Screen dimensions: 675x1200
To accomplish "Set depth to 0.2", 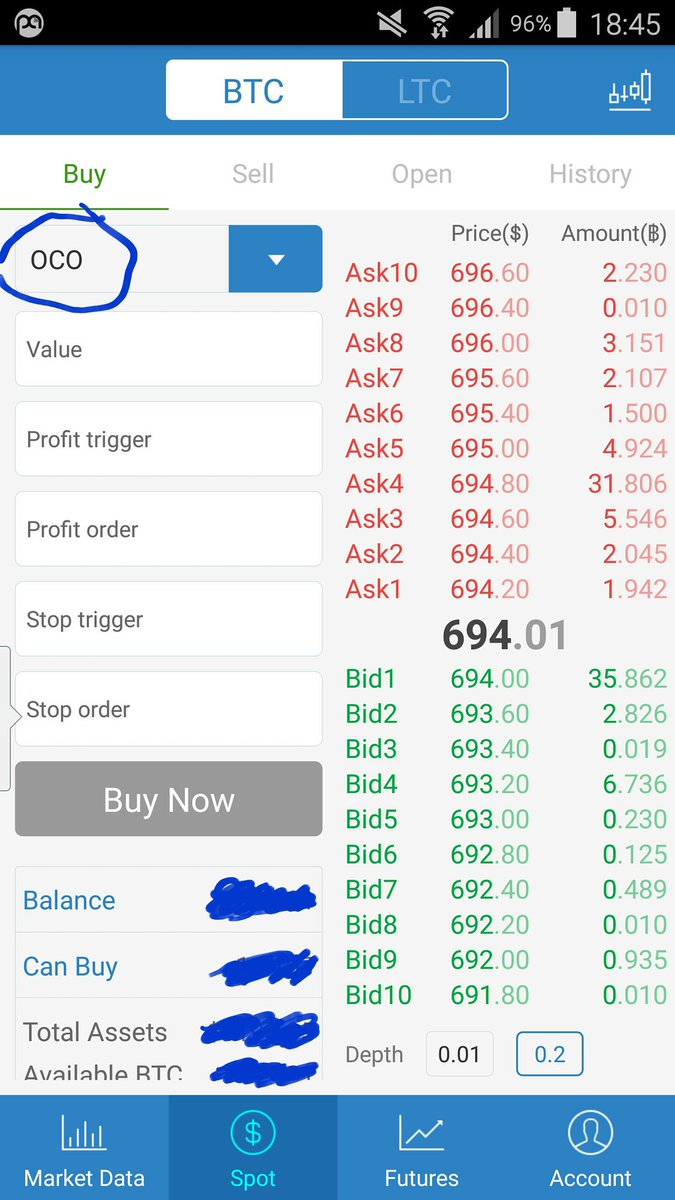I will [x=549, y=1054].
